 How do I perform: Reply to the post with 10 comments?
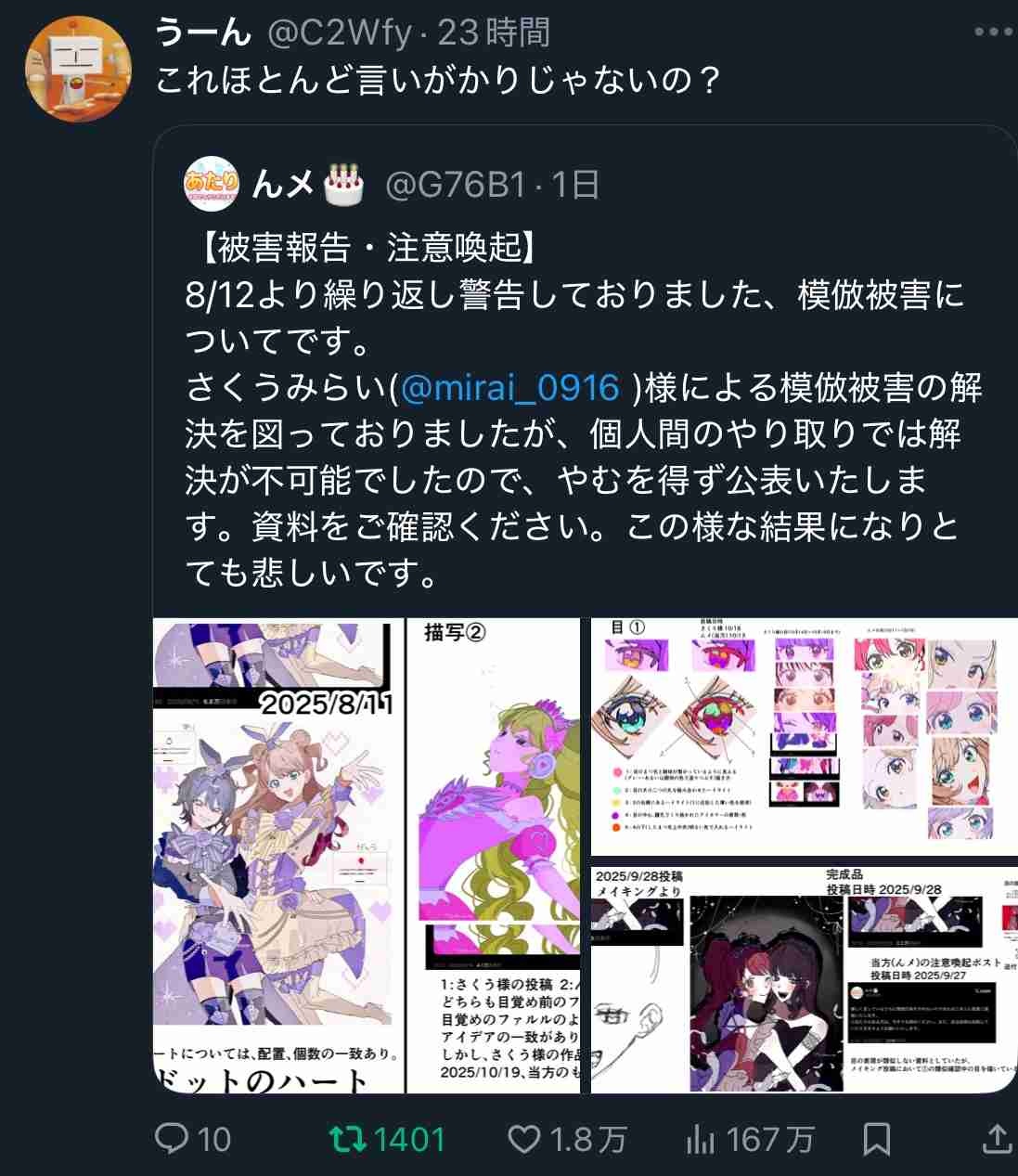click(x=193, y=1139)
